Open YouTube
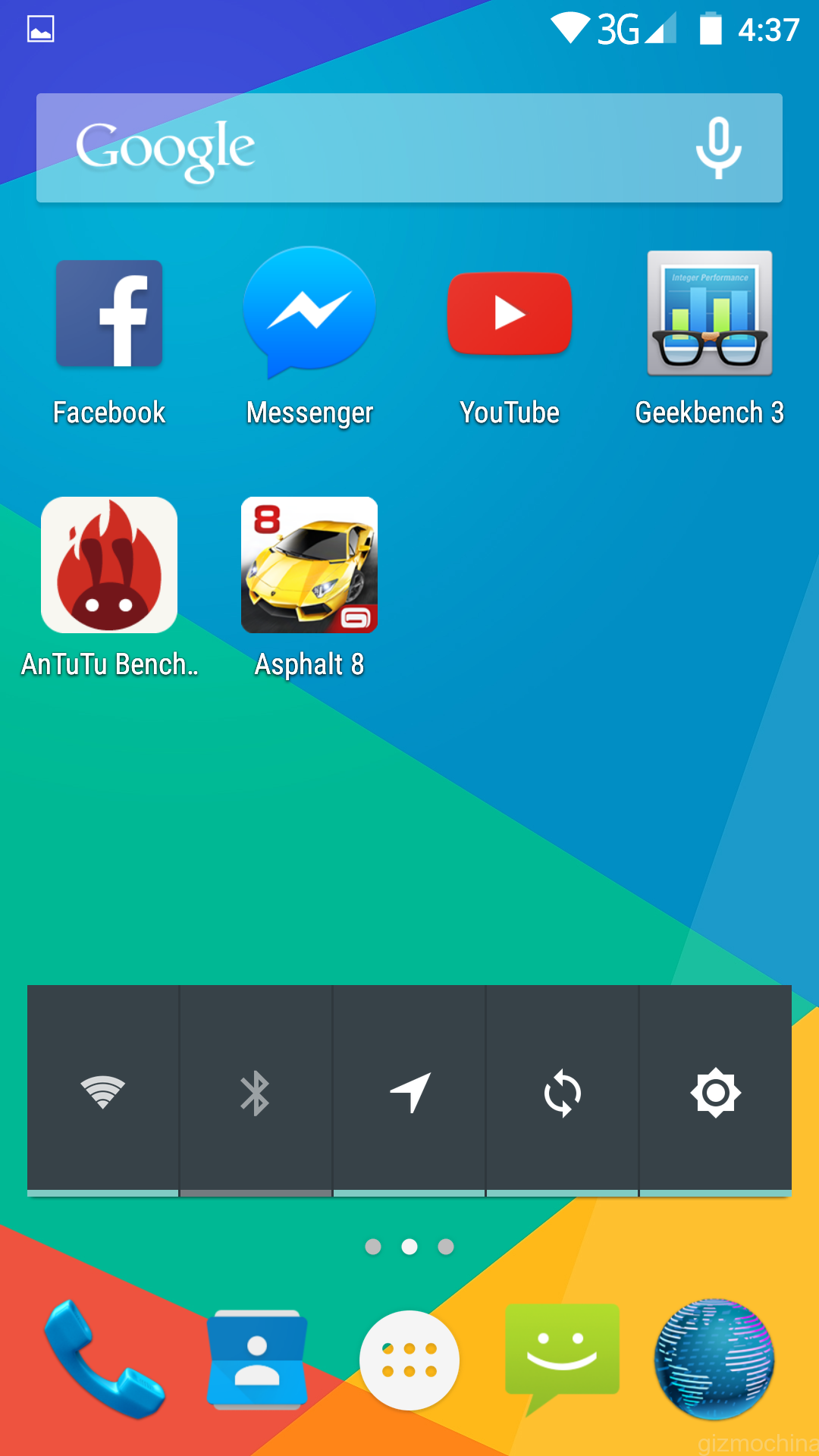Viewport: 819px width, 1456px height. [x=510, y=313]
